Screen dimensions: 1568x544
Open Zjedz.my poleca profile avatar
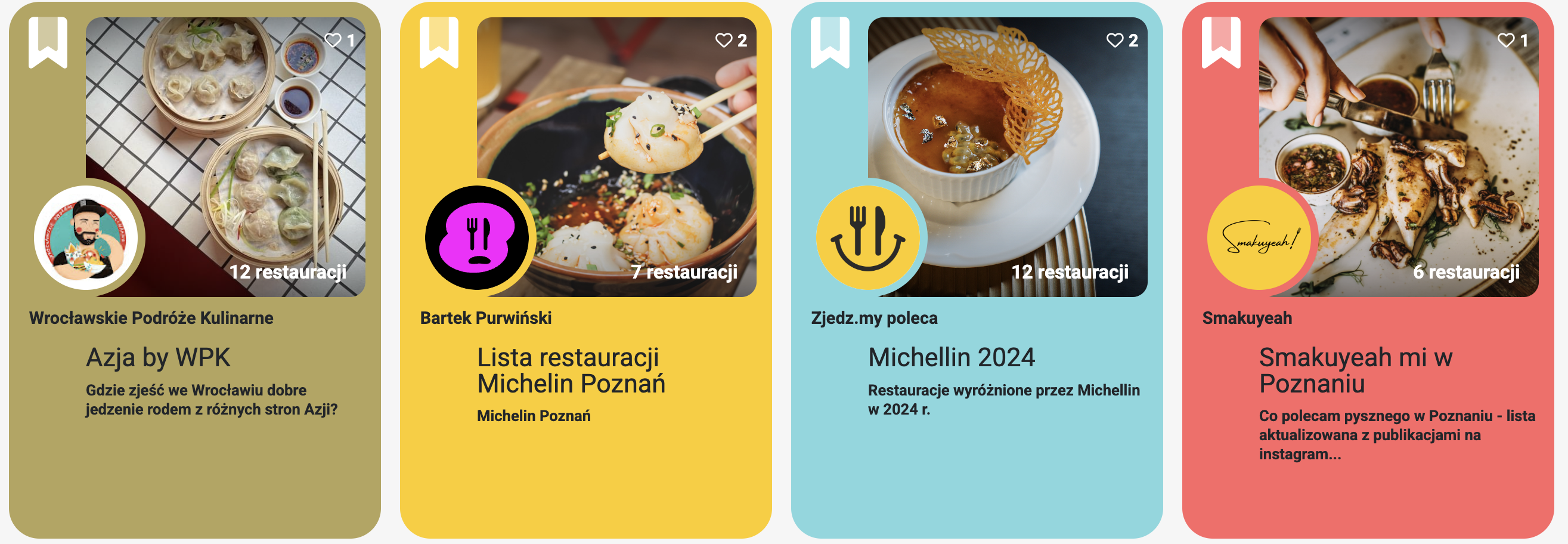tap(868, 237)
